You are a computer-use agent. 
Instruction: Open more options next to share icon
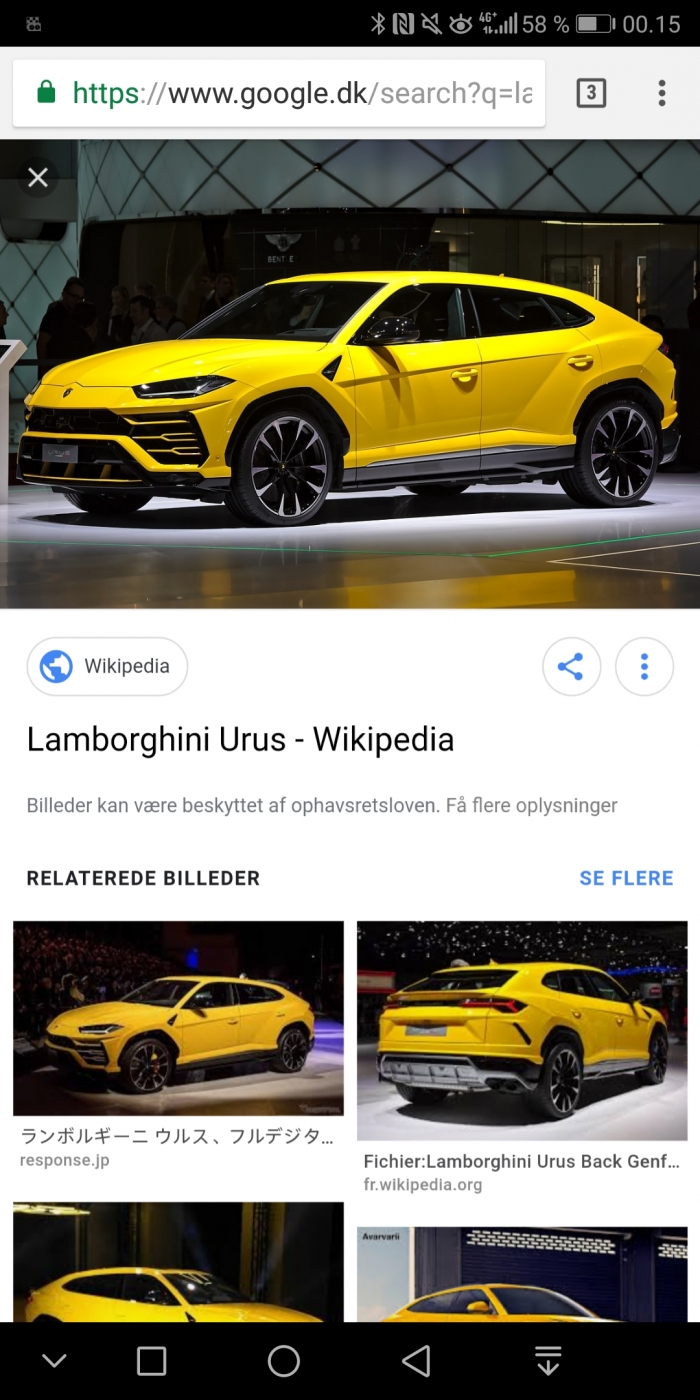pos(644,666)
